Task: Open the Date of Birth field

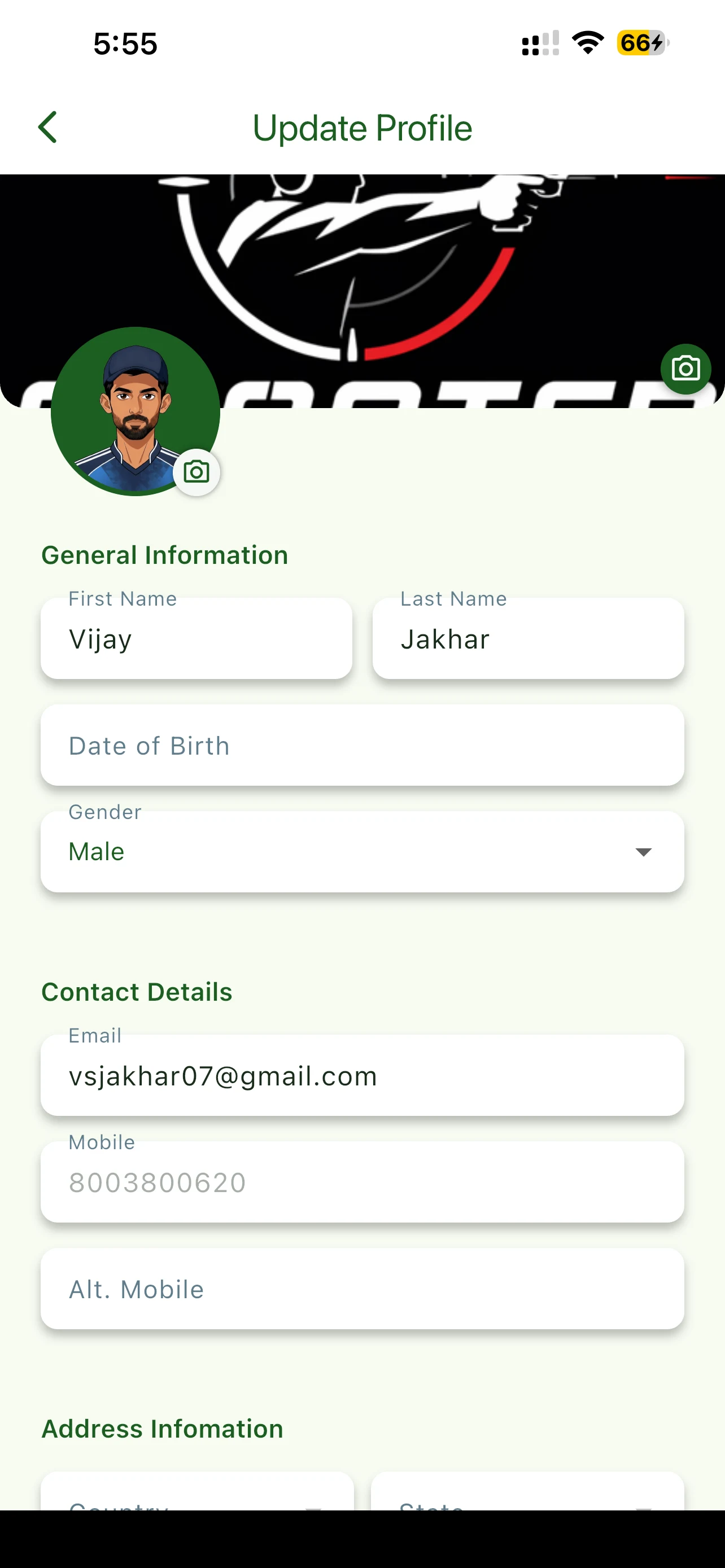Action: pyautogui.click(x=362, y=745)
